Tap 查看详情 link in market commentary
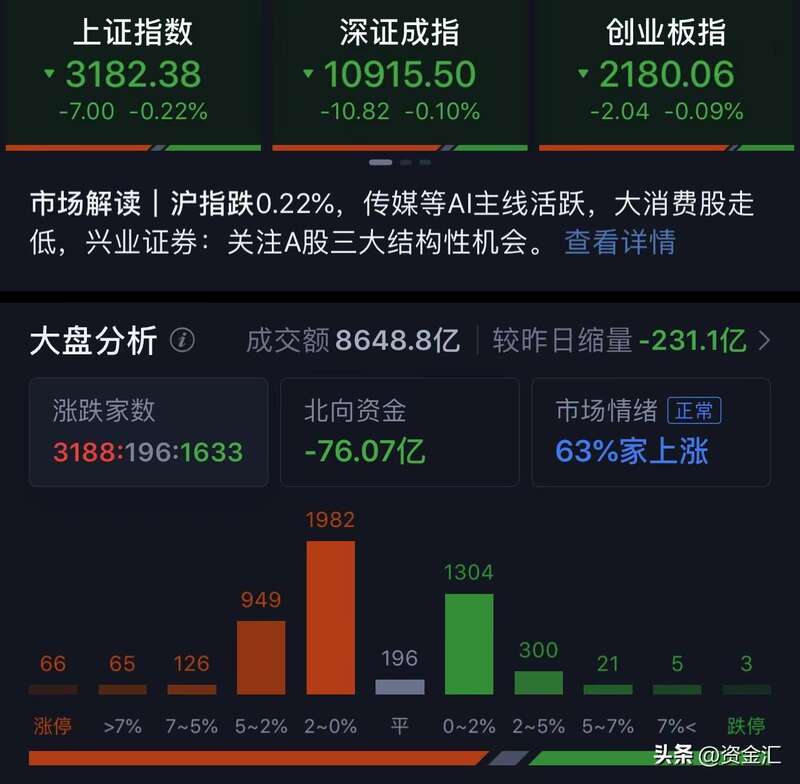800x784 pixels. (x=619, y=242)
